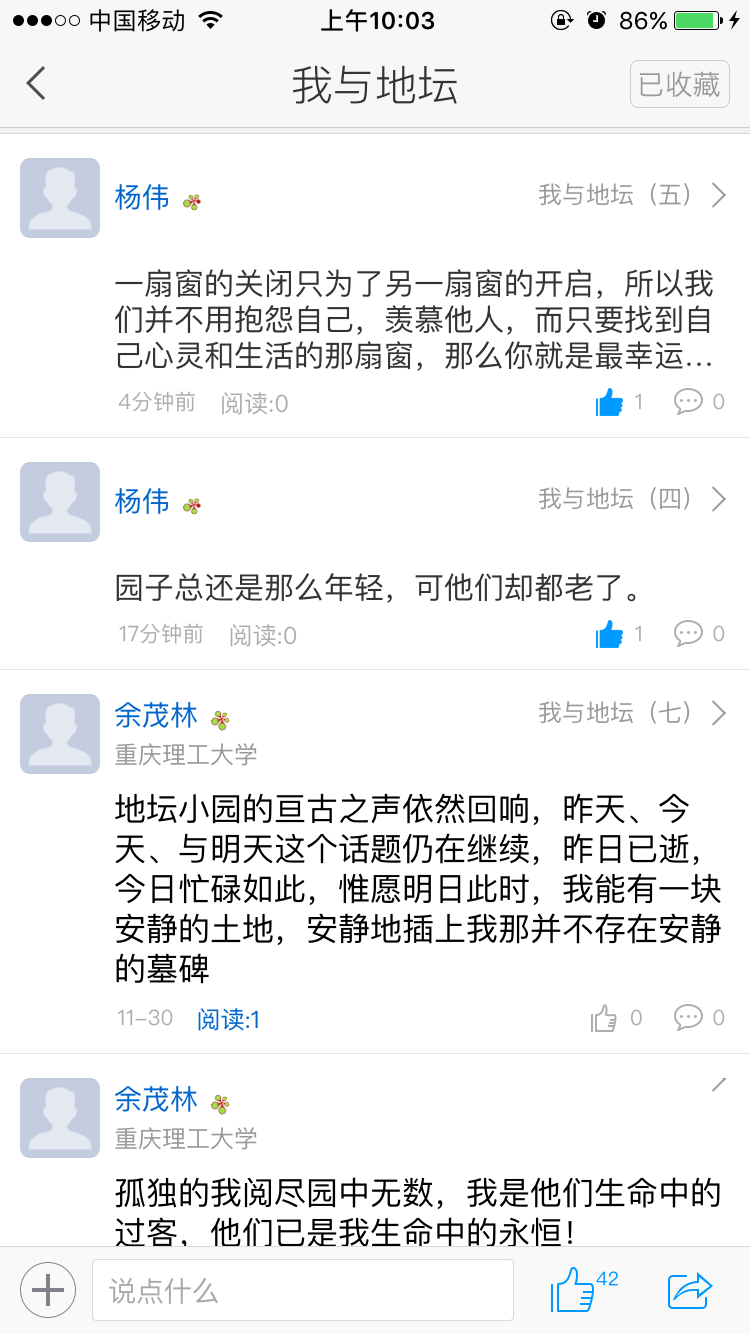Tap the plus icon beside the input box
The height and width of the screenshot is (1334, 750).
click(47, 1290)
